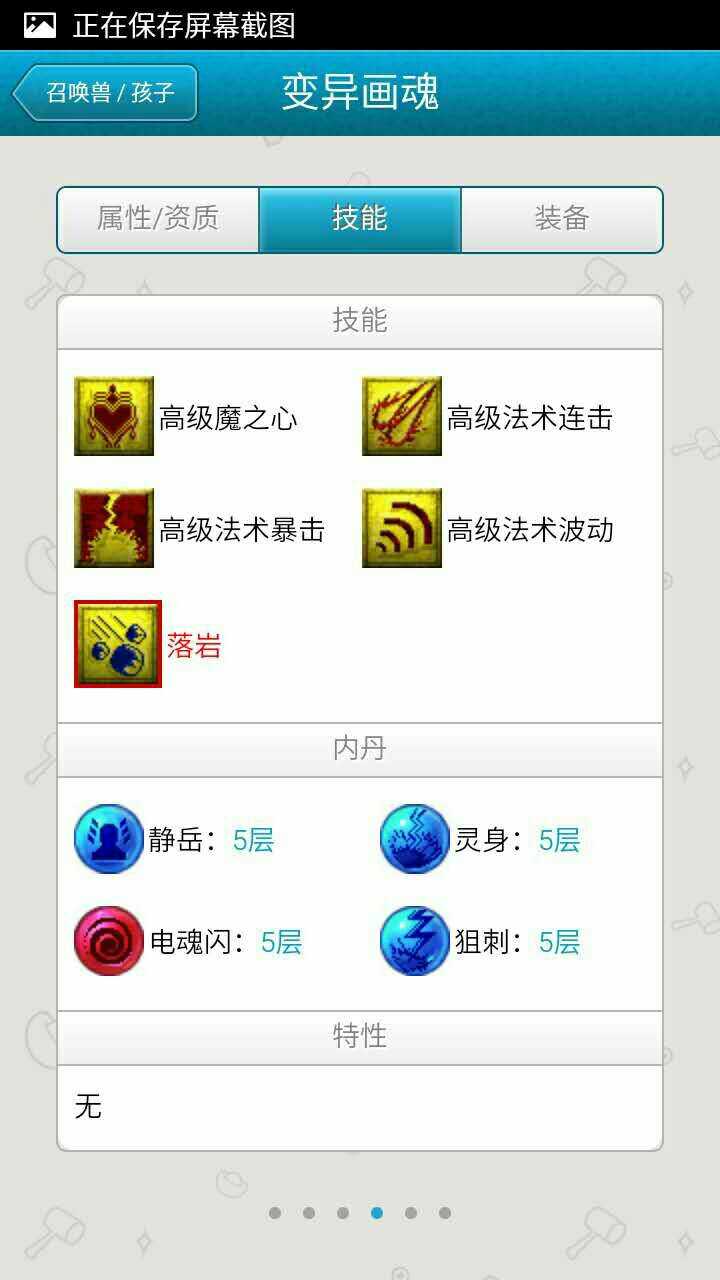Image resolution: width=720 pixels, height=1280 pixels.
Task: Check the 狙刺 inner elixir icon
Action: pyautogui.click(x=415, y=941)
